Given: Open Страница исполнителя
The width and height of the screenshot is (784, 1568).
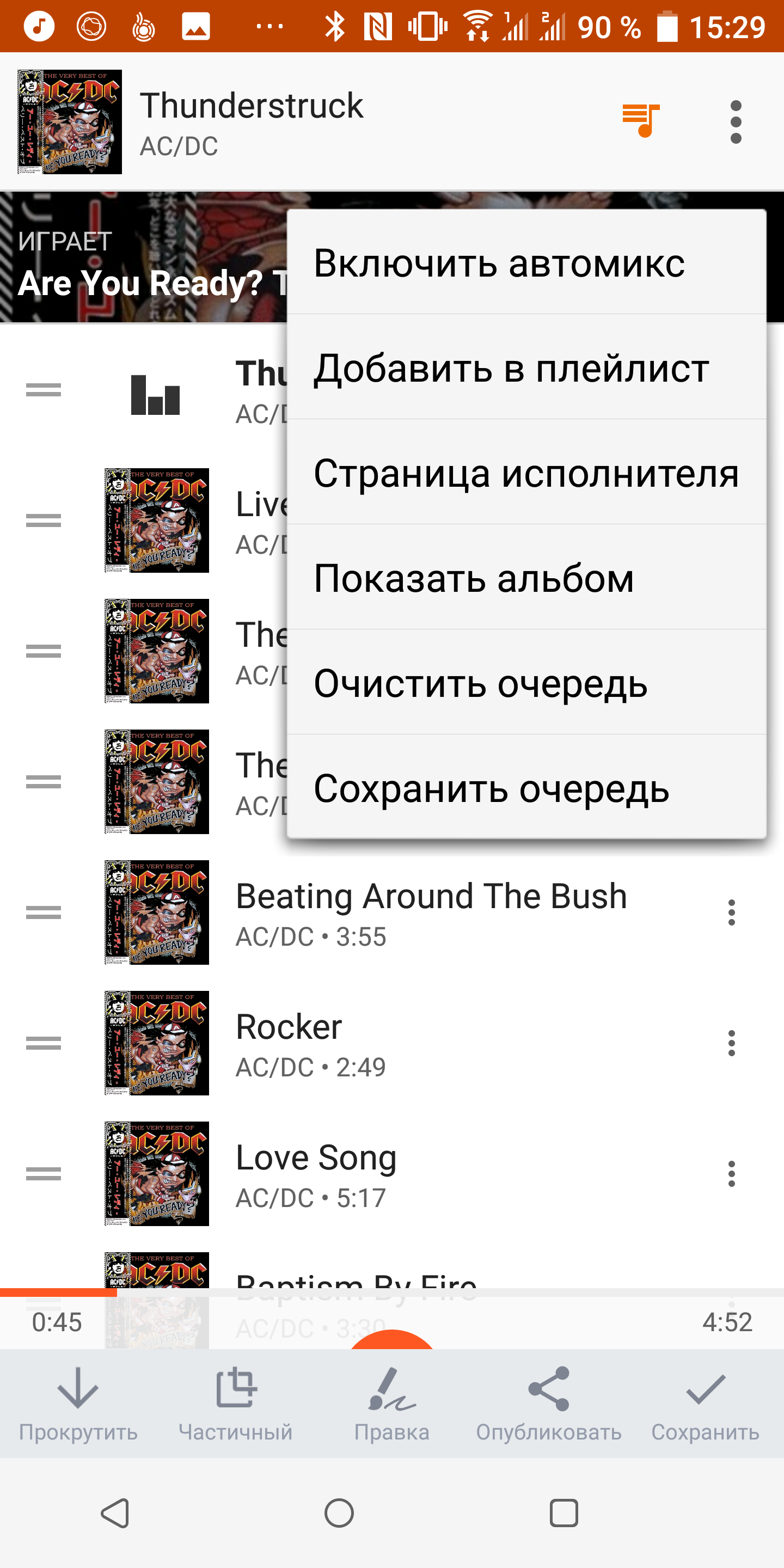Looking at the screenshot, I should 526,473.
